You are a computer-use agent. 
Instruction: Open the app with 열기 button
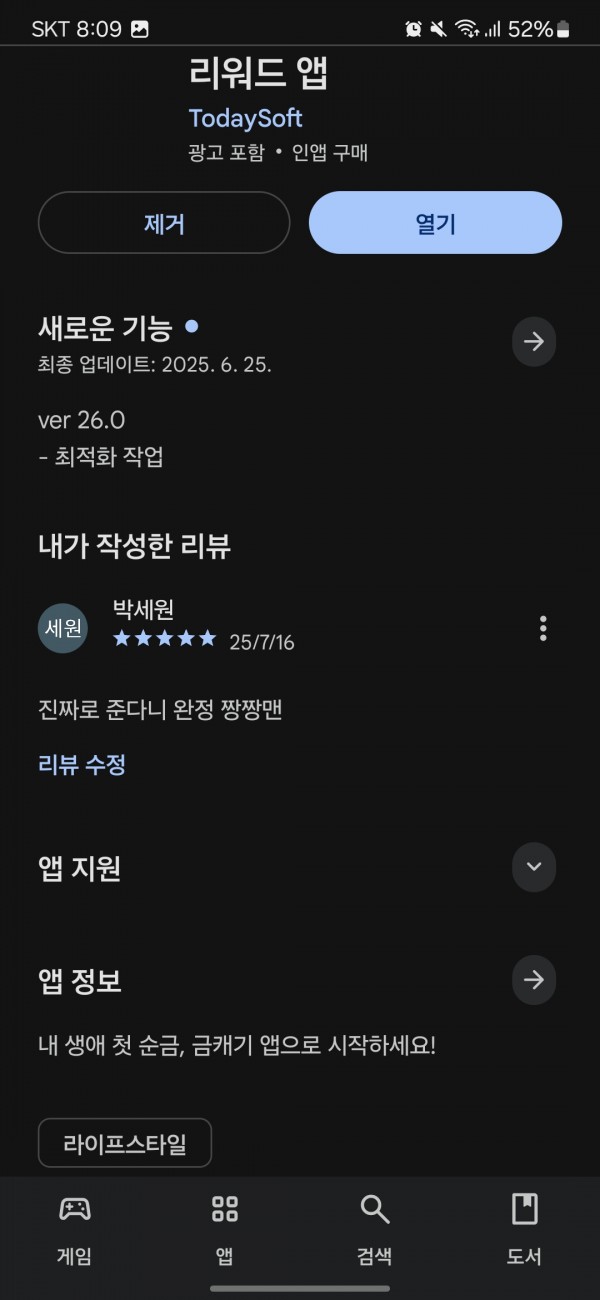pos(435,222)
